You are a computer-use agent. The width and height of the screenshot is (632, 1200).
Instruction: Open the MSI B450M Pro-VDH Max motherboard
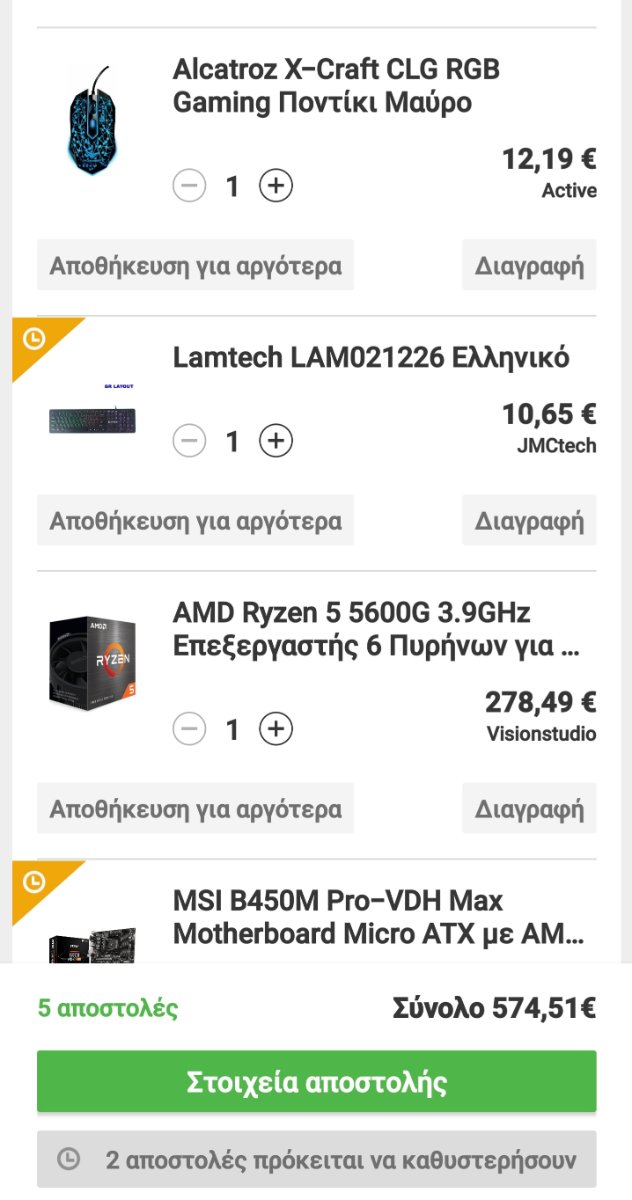[378, 917]
